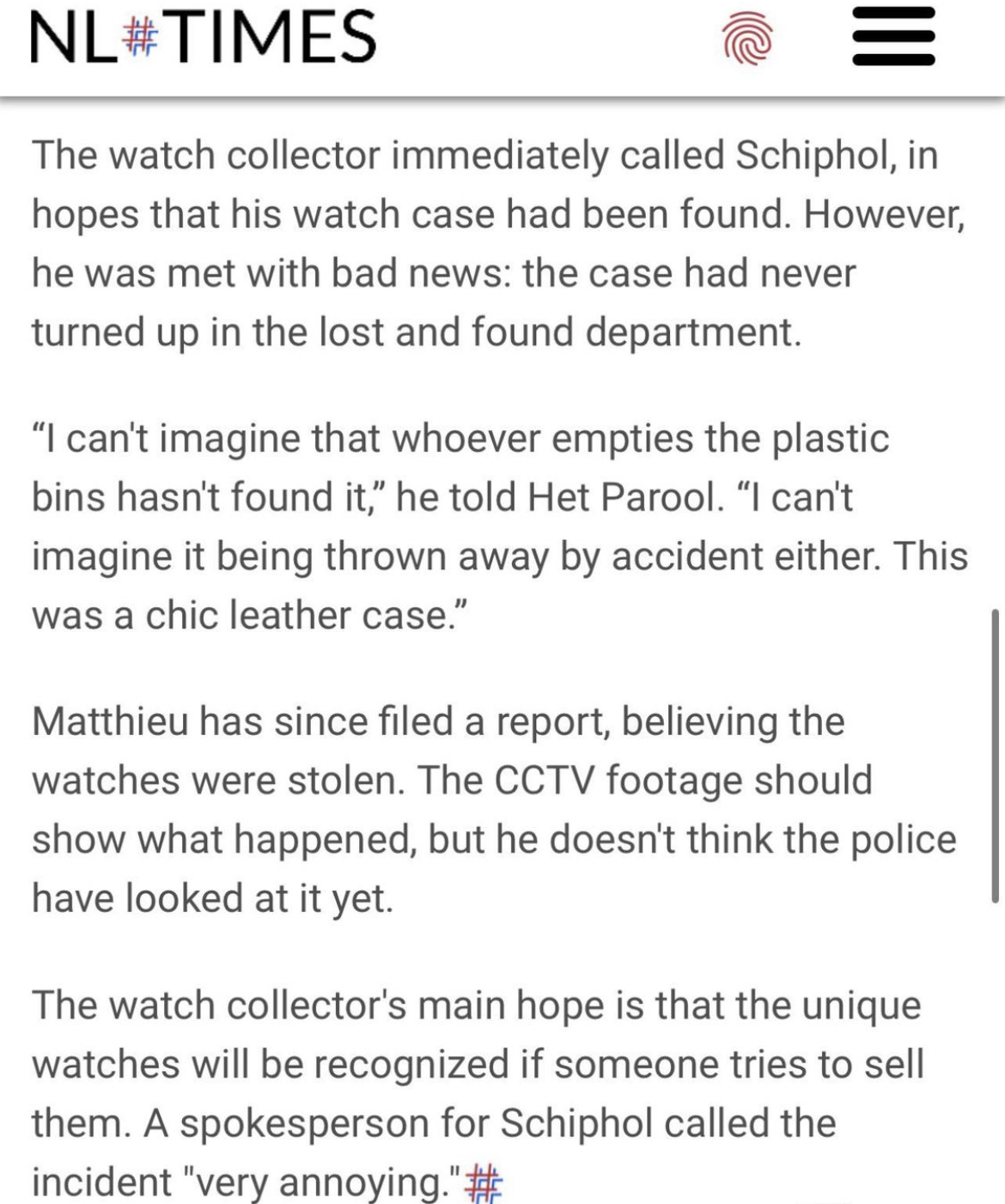Go to the NL Times homepage logo
Screen dimensions: 1005x1204
click(204, 37)
